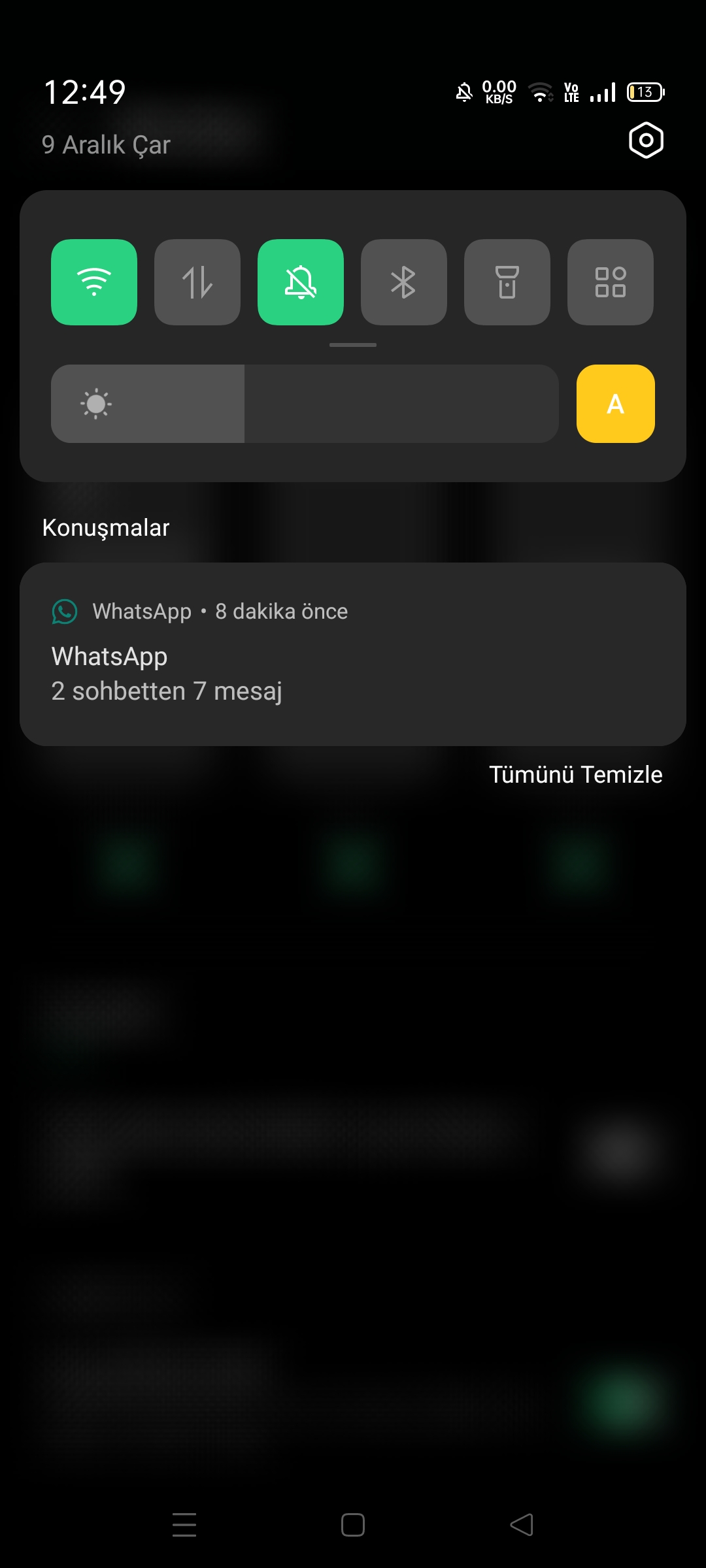The height and width of the screenshot is (1568, 706).
Task: Open recent apps from the navigation bar
Action: 184,1525
